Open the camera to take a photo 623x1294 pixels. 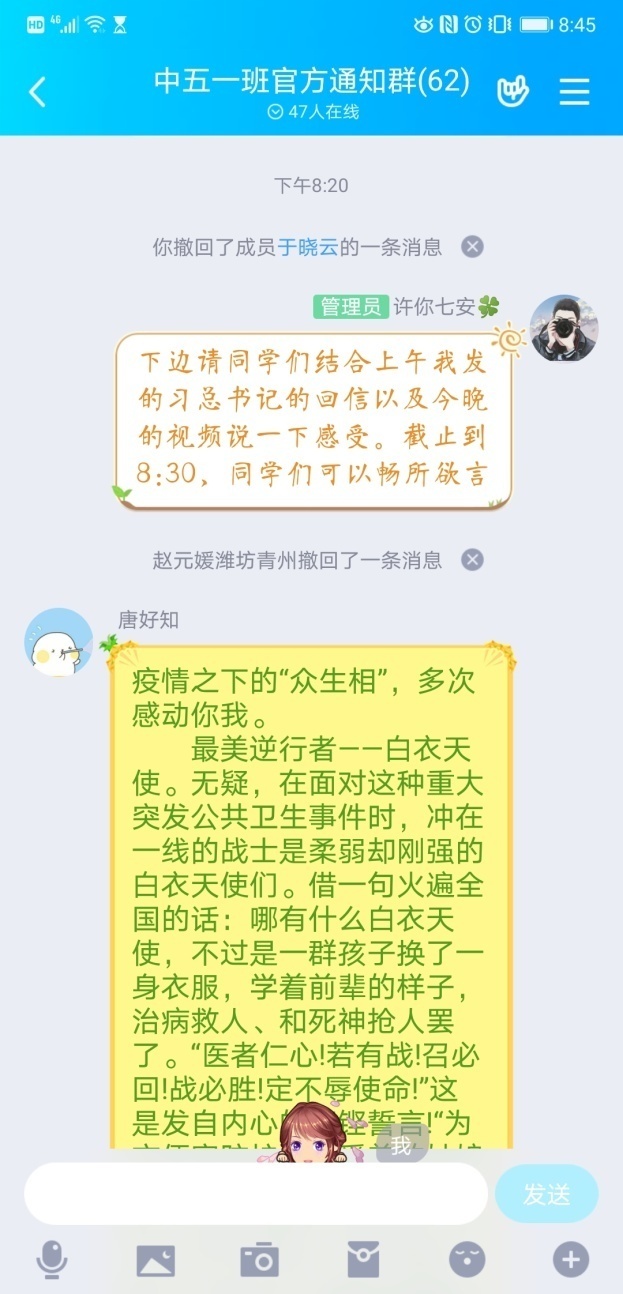pyautogui.click(x=259, y=1260)
